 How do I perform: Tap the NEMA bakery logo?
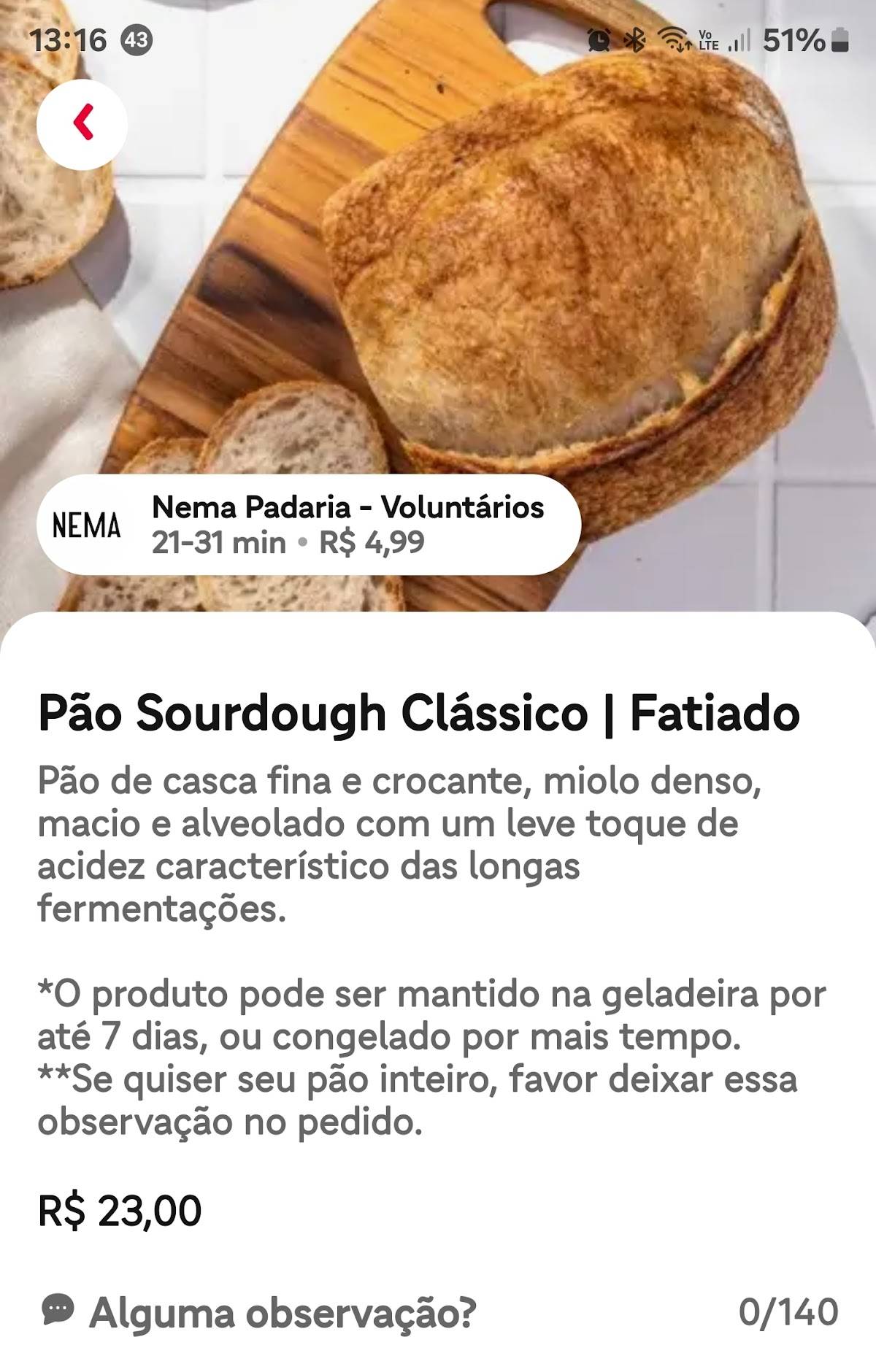click(88, 524)
